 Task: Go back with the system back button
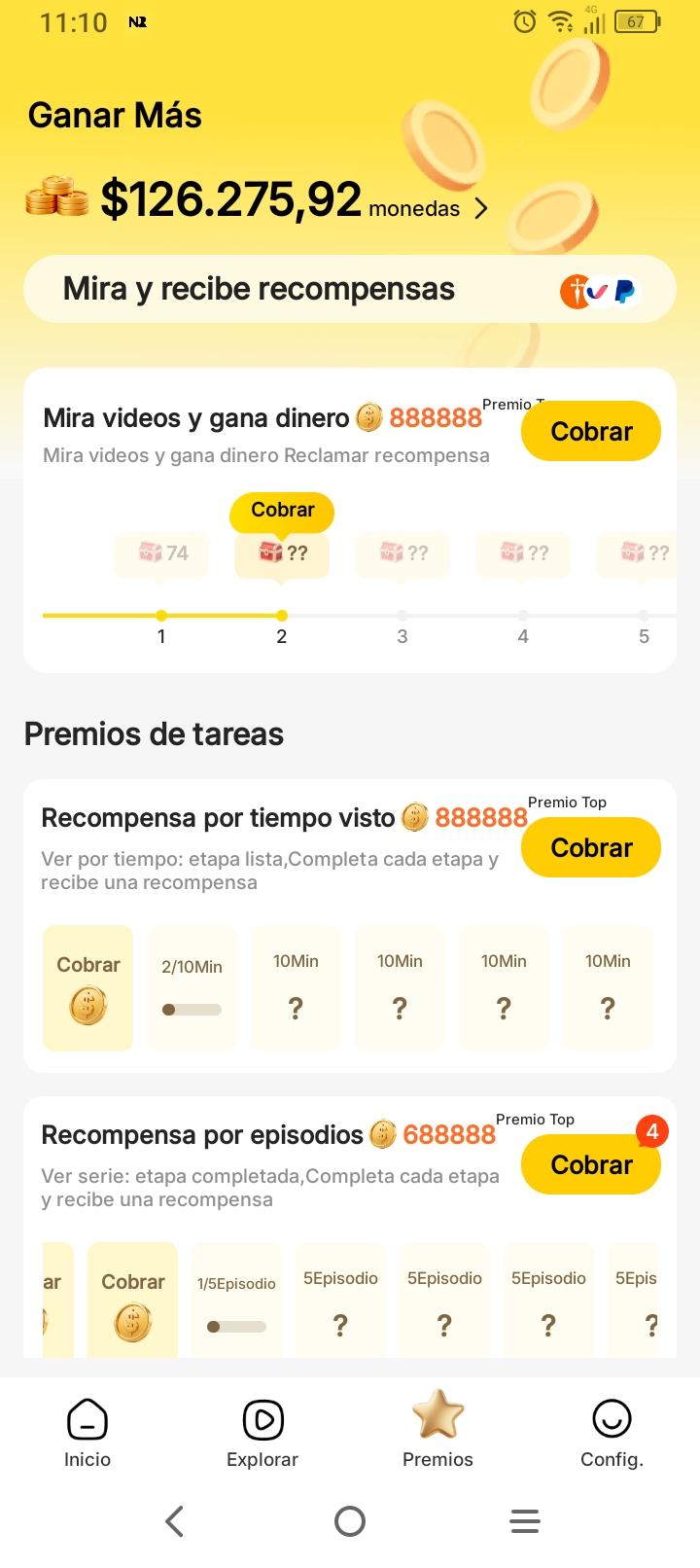coord(175,1521)
